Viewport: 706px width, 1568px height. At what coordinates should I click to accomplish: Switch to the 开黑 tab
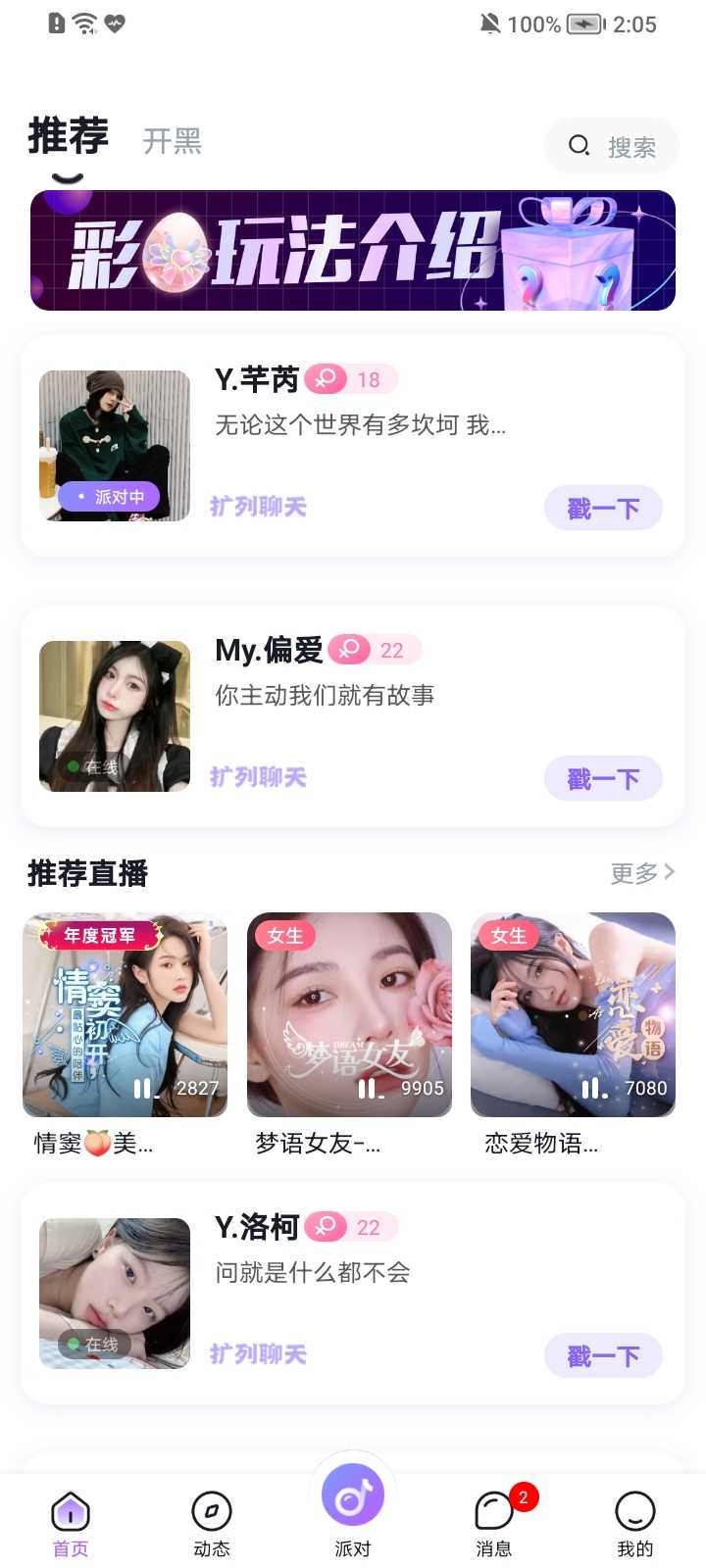tap(173, 142)
